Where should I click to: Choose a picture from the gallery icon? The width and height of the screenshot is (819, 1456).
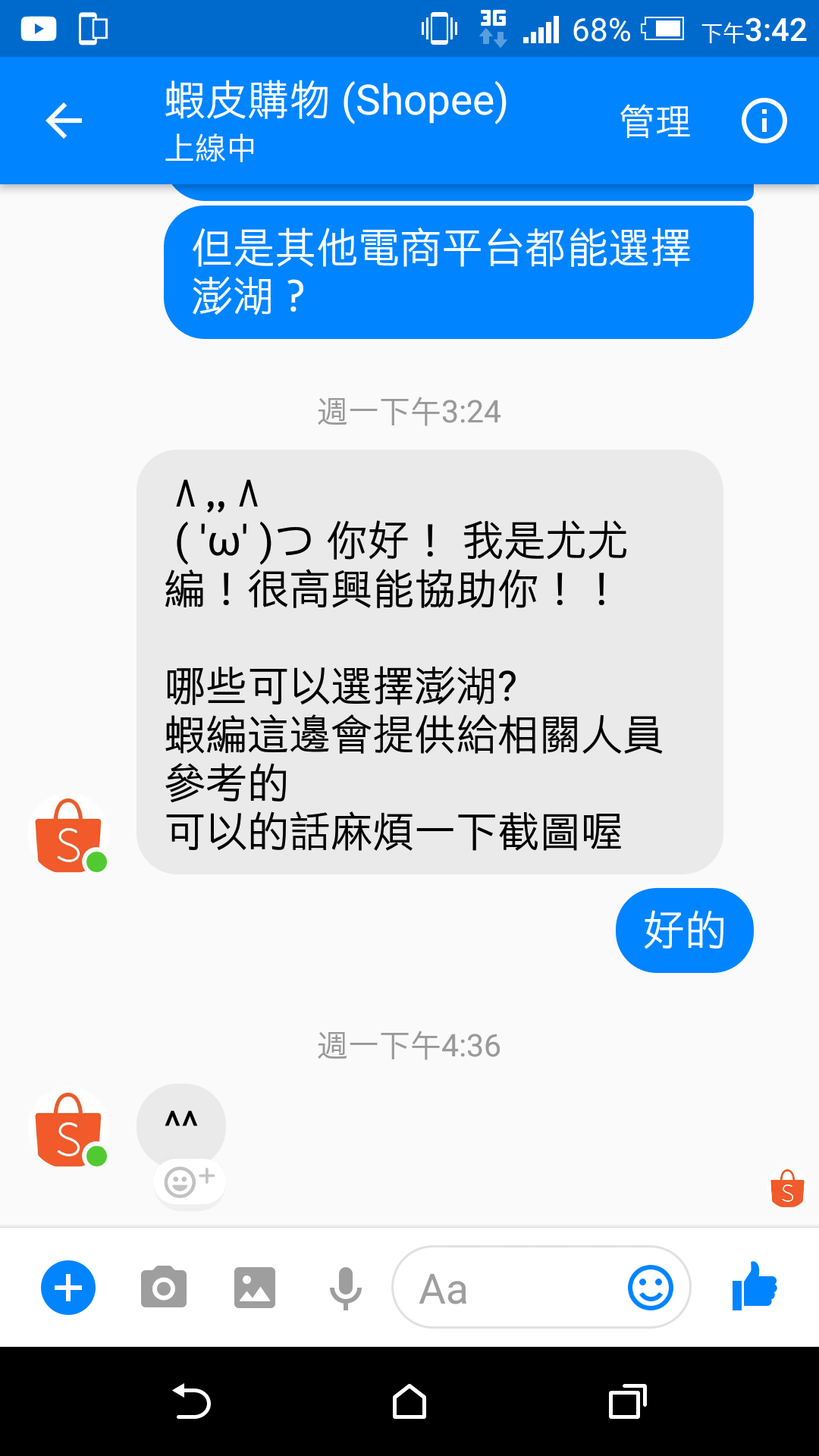click(255, 1288)
